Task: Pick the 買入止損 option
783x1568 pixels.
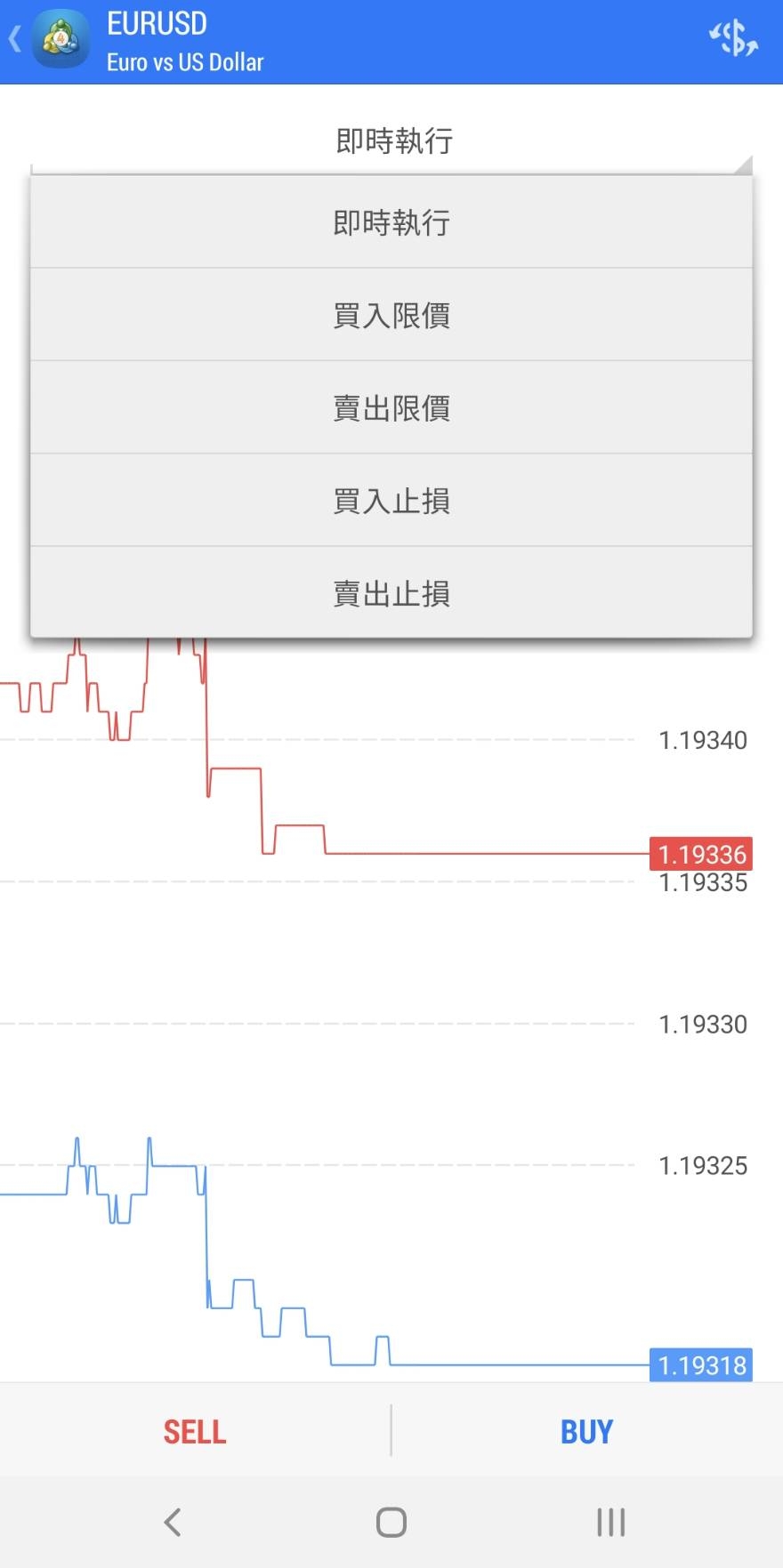Action: 391,501
